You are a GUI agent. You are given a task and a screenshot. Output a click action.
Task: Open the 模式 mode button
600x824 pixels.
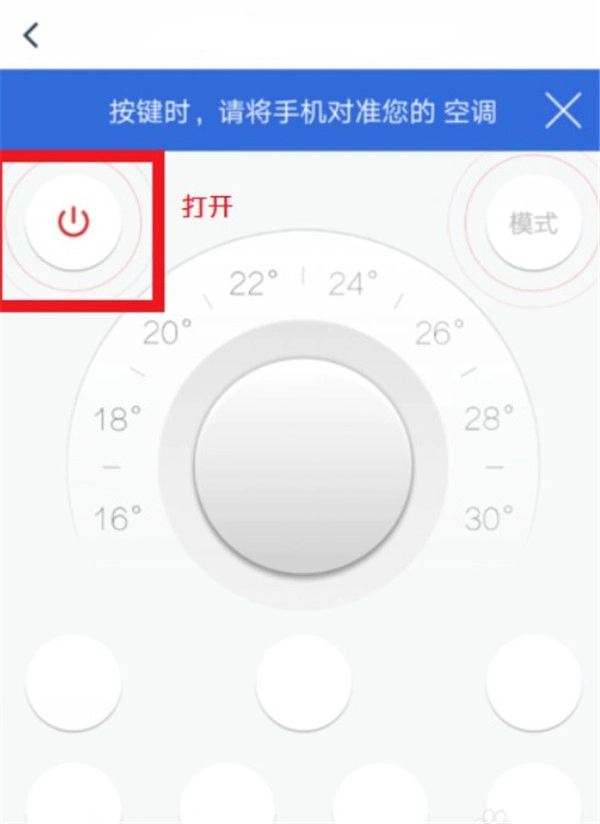click(533, 223)
